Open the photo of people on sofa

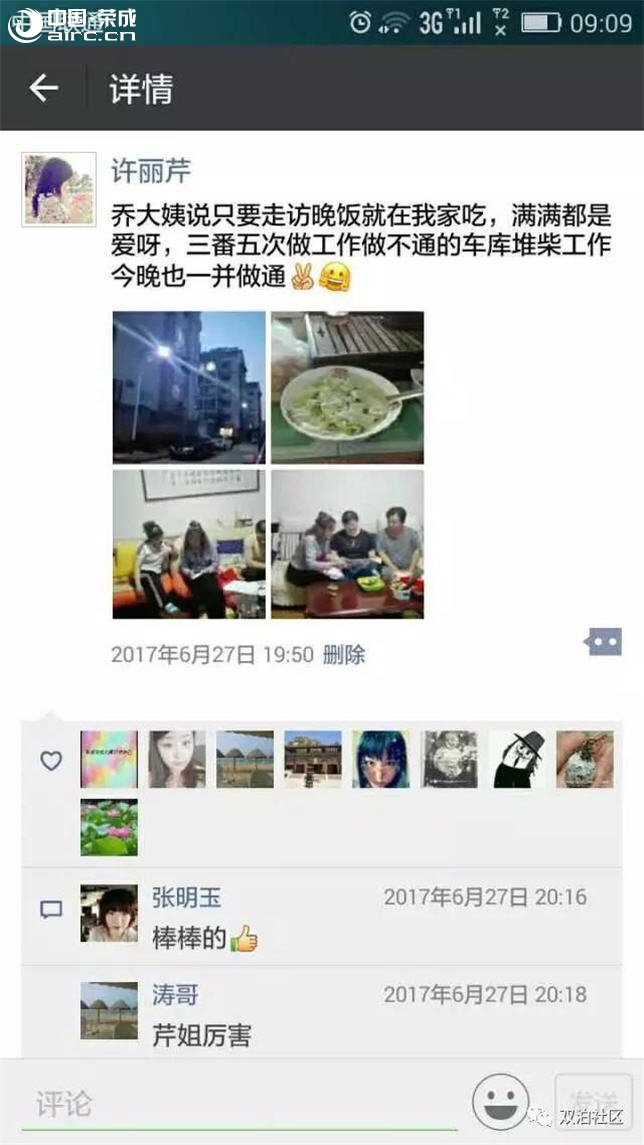188,544
